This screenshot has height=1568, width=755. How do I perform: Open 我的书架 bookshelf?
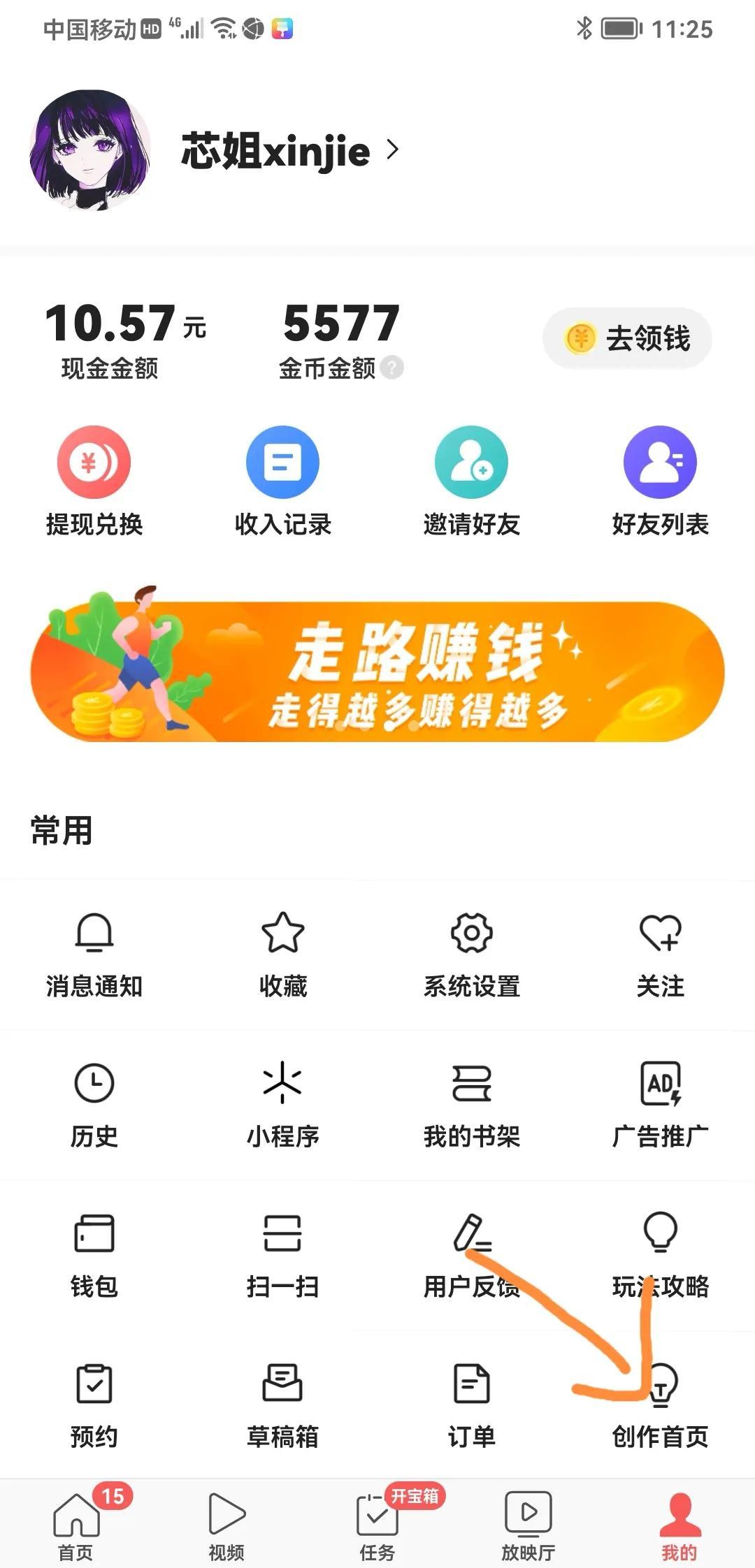[471, 1108]
